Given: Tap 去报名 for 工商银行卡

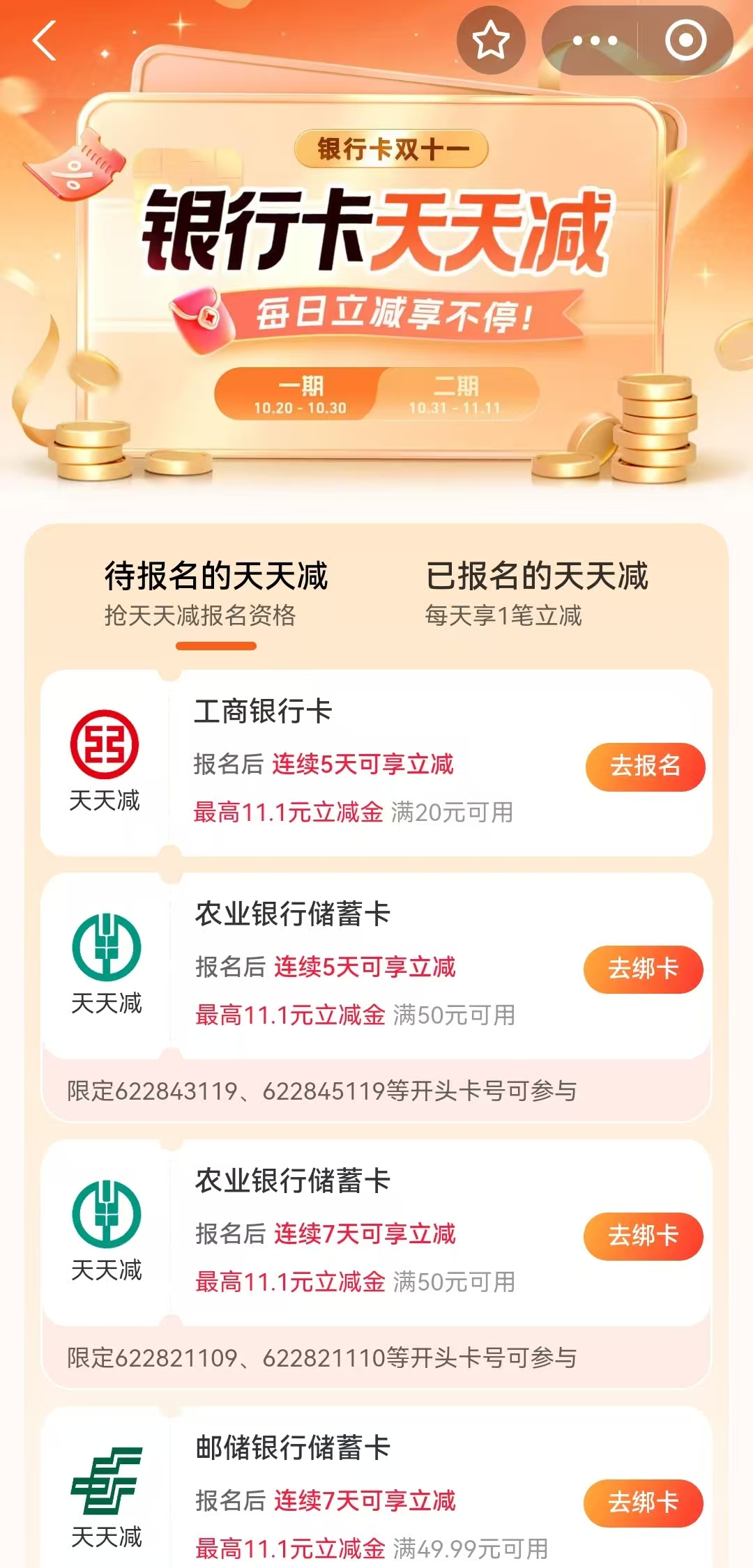Looking at the screenshot, I should pyautogui.click(x=645, y=766).
